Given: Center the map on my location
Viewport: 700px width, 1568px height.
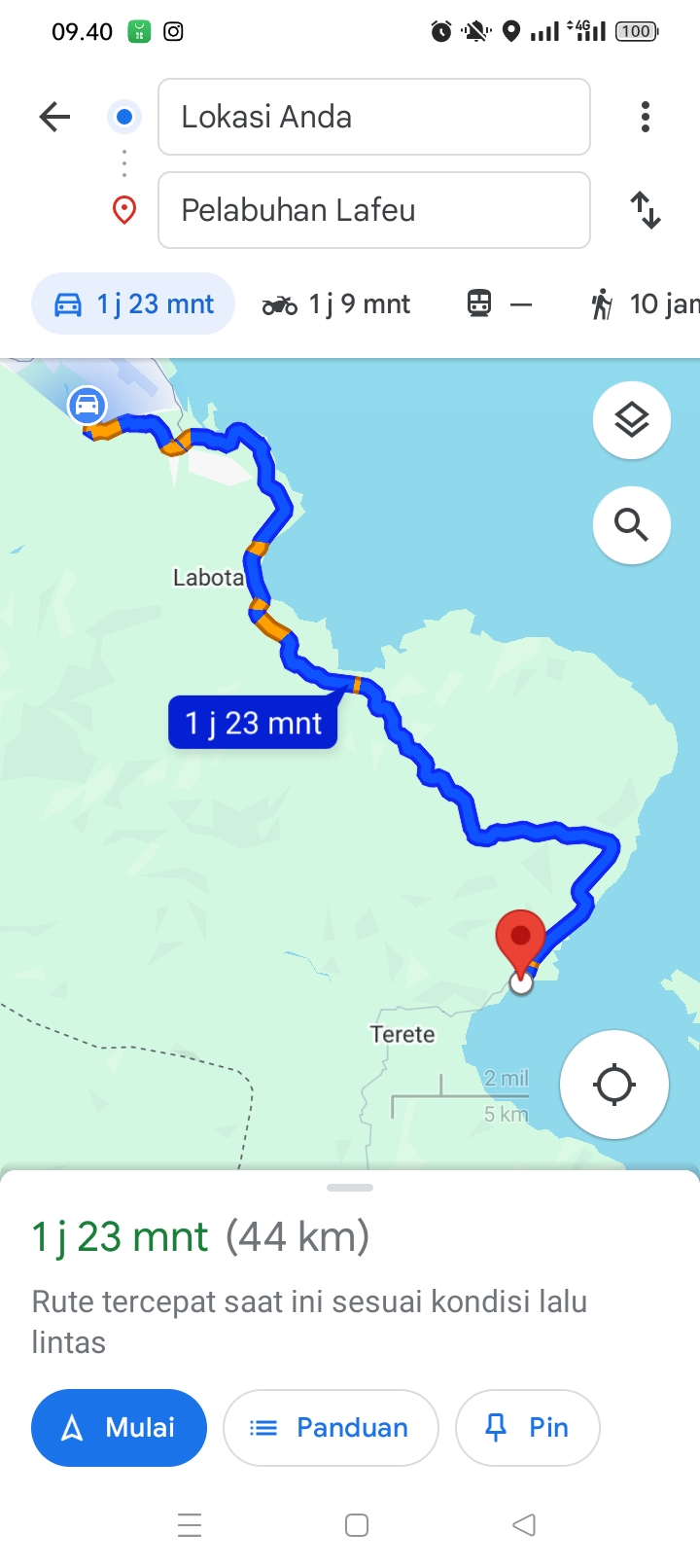Looking at the screenshot, I should (614, 1085).
